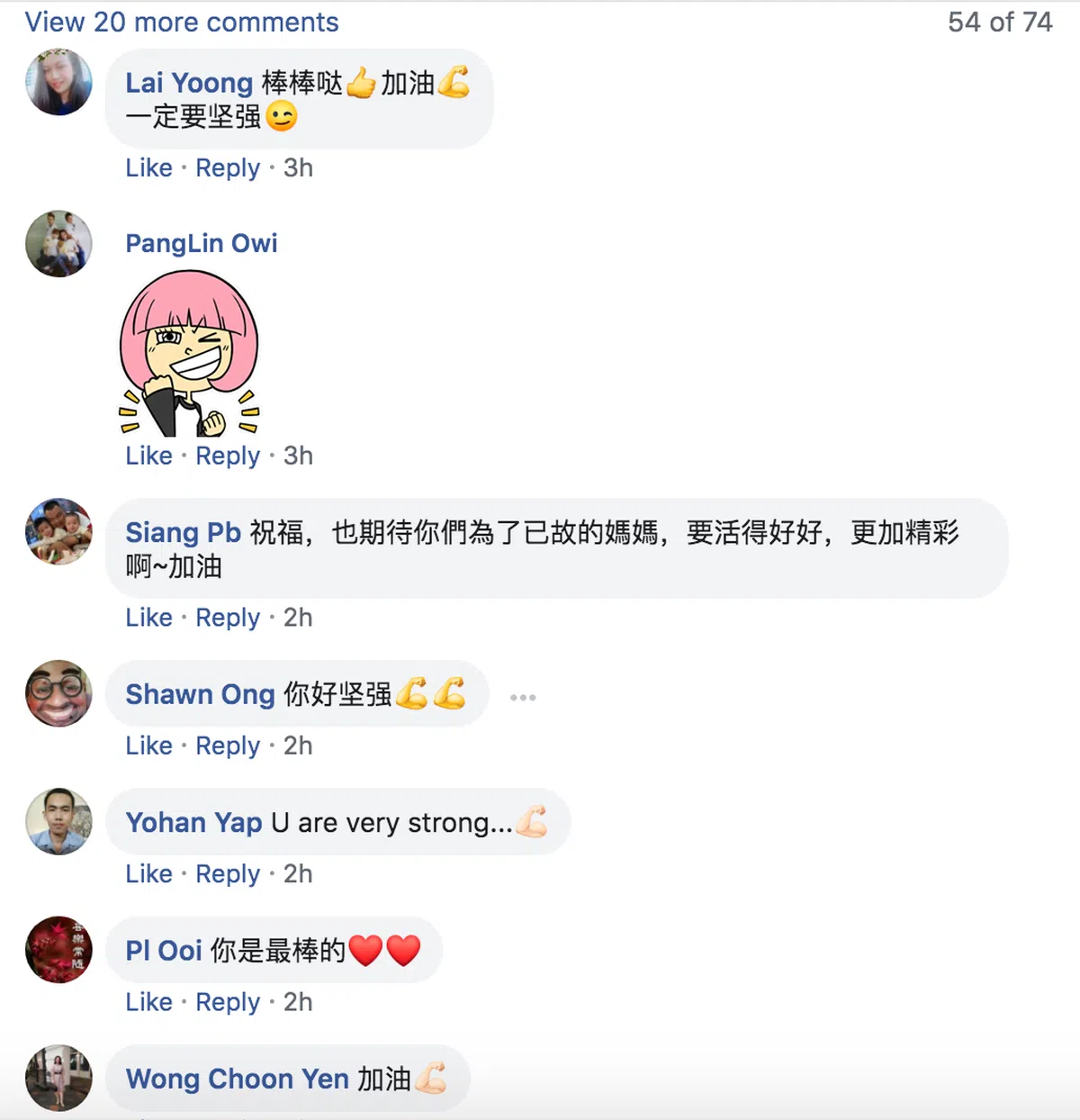Image resolution: width=1080 pixels, height=1120 pixels.
Task: Like Siang Pb's comment
Action: click(148, 618)
